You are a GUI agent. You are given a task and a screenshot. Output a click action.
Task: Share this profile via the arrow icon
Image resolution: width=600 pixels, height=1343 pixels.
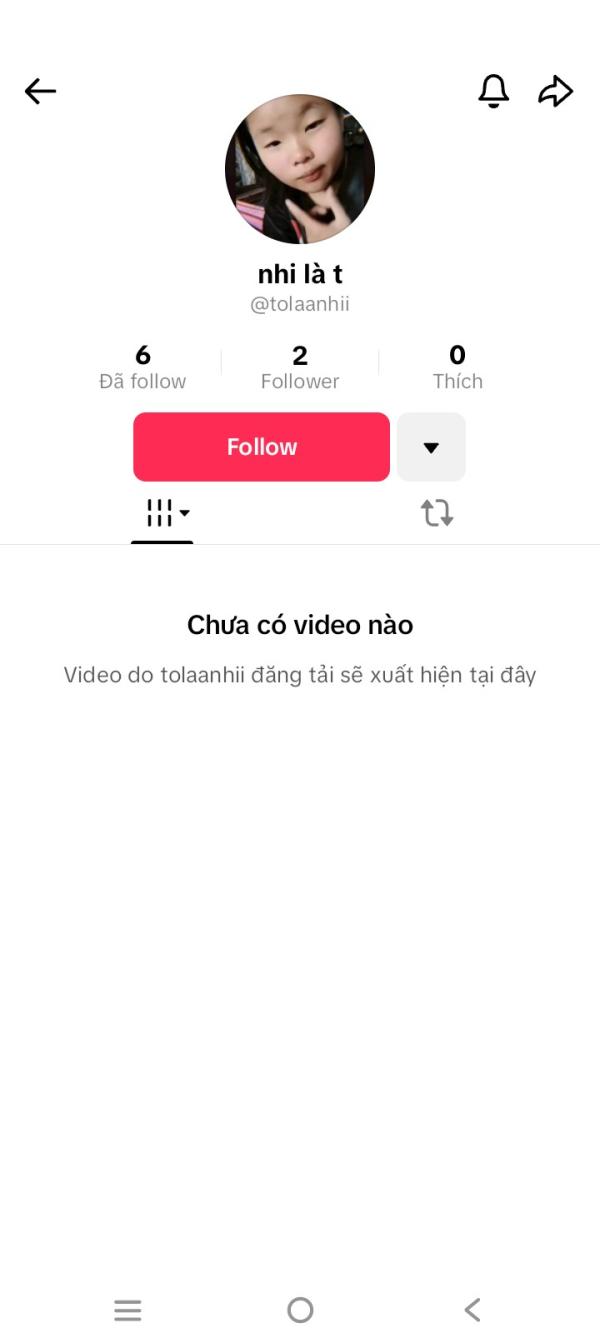(x=555, y=92)
